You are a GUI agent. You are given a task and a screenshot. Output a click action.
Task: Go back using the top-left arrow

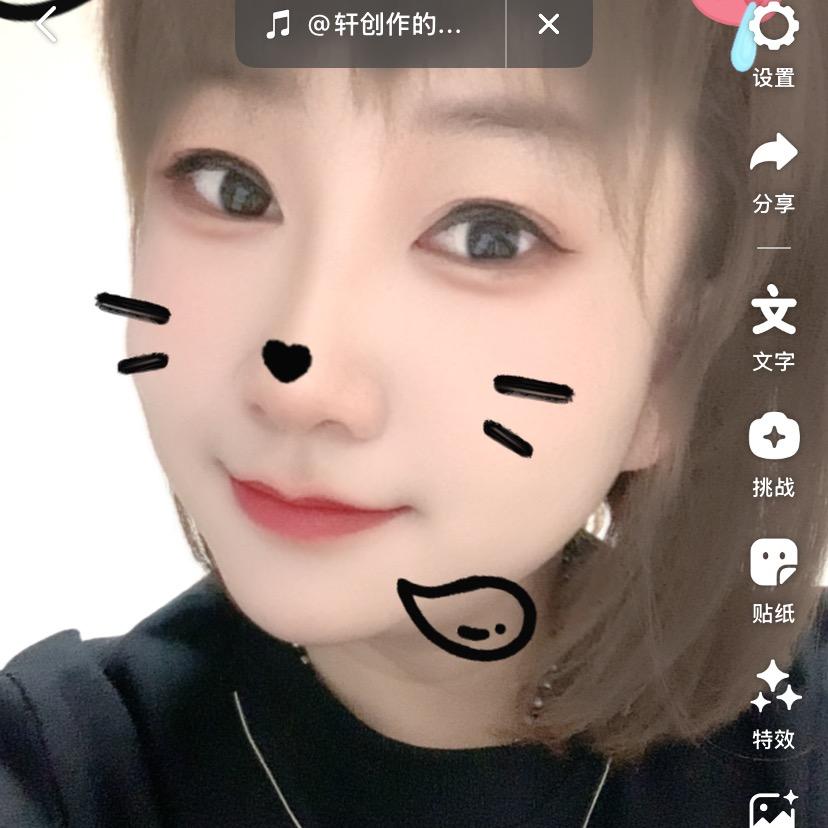(x=47, y=24)
